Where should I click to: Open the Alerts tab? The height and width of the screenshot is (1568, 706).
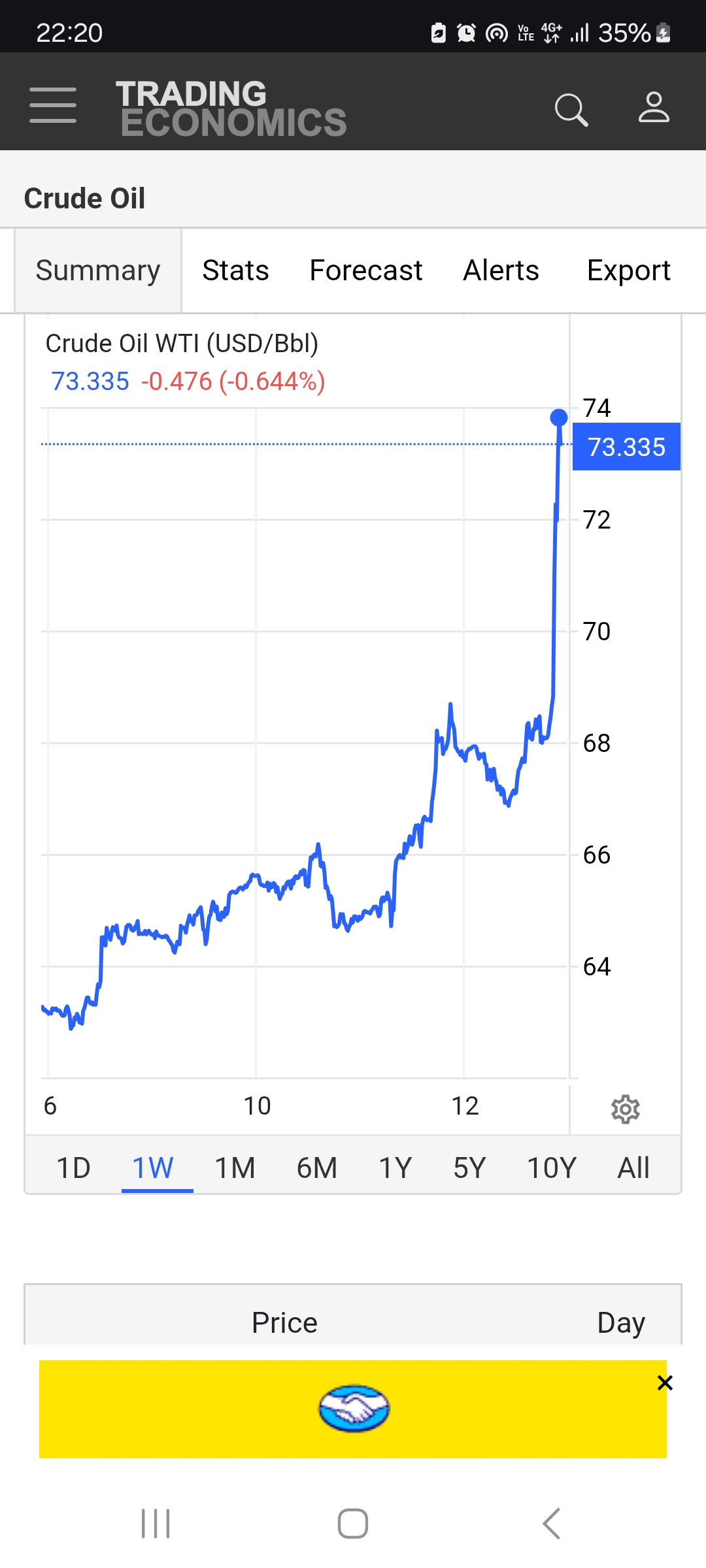coord(501,270)
